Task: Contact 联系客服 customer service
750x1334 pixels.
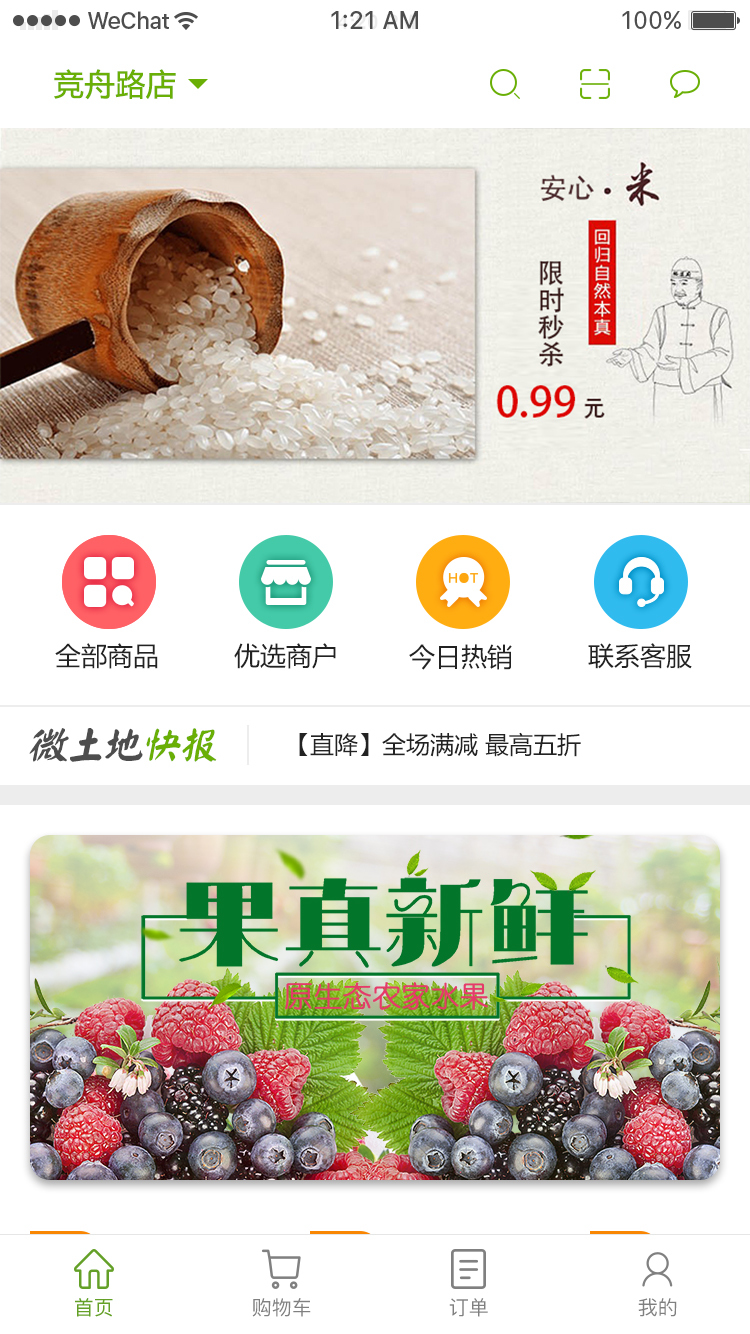Action: coord(640,602)
